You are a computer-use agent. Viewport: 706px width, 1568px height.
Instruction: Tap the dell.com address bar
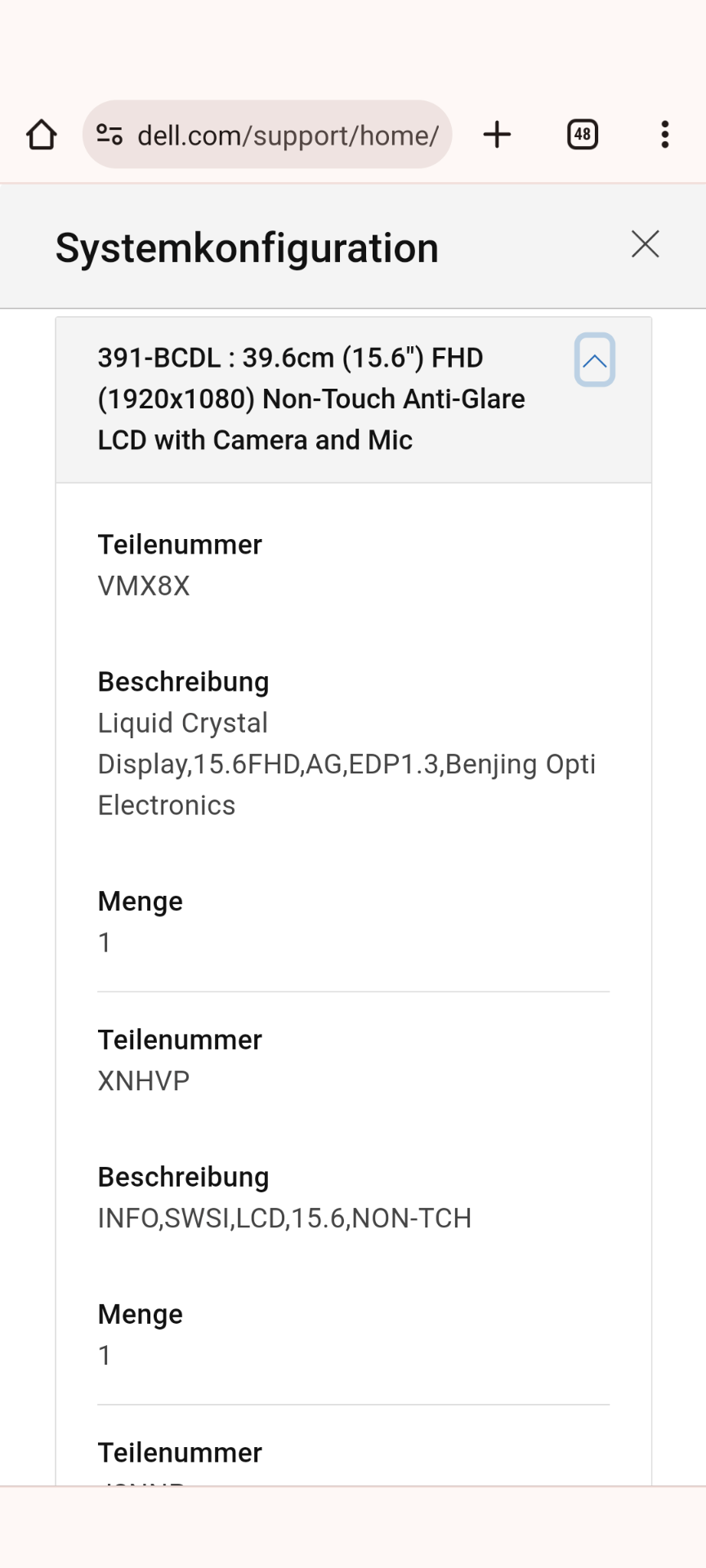(288, 135)
